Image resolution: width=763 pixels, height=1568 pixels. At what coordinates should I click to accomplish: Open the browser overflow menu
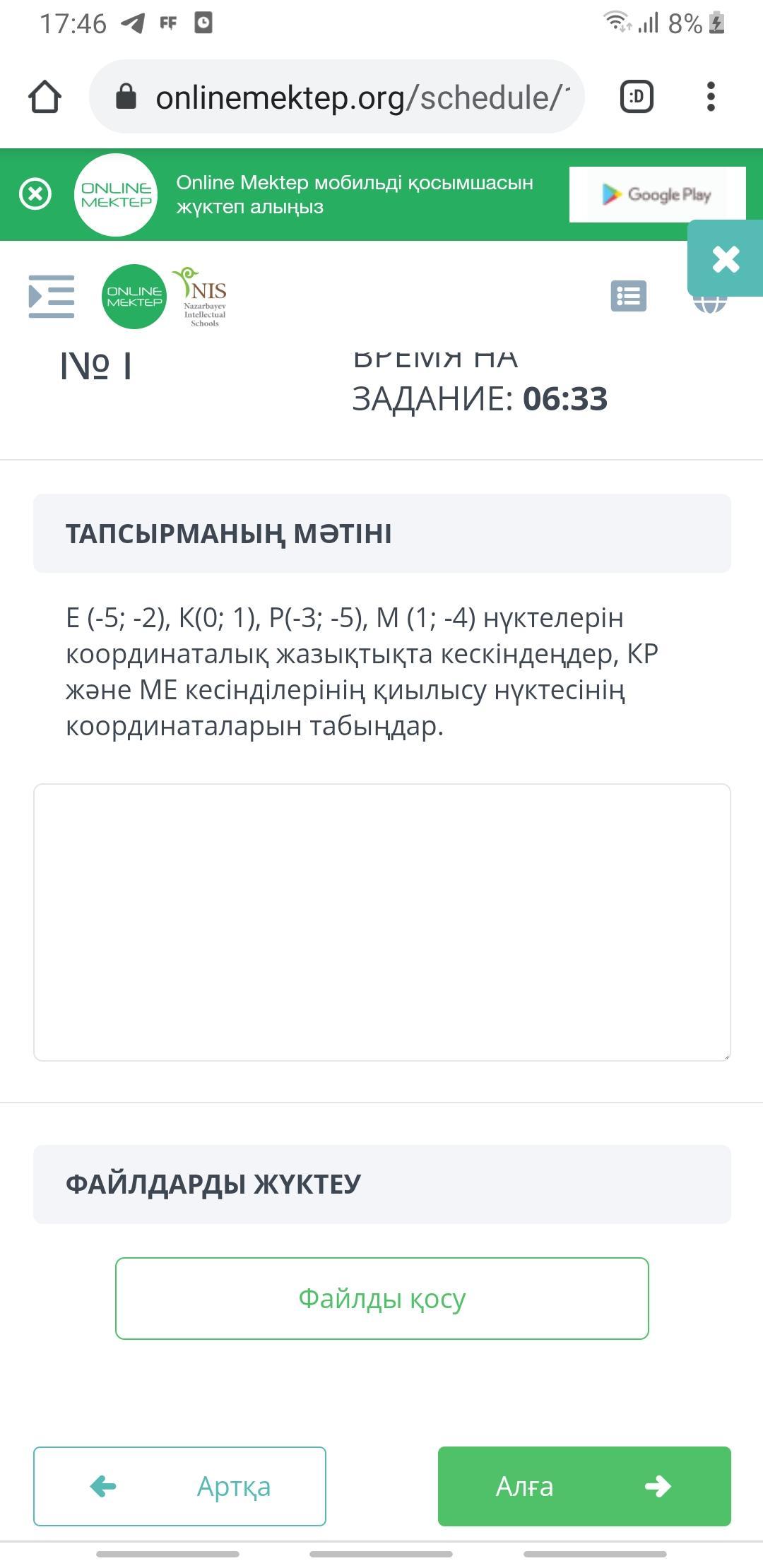pos(711,97)
